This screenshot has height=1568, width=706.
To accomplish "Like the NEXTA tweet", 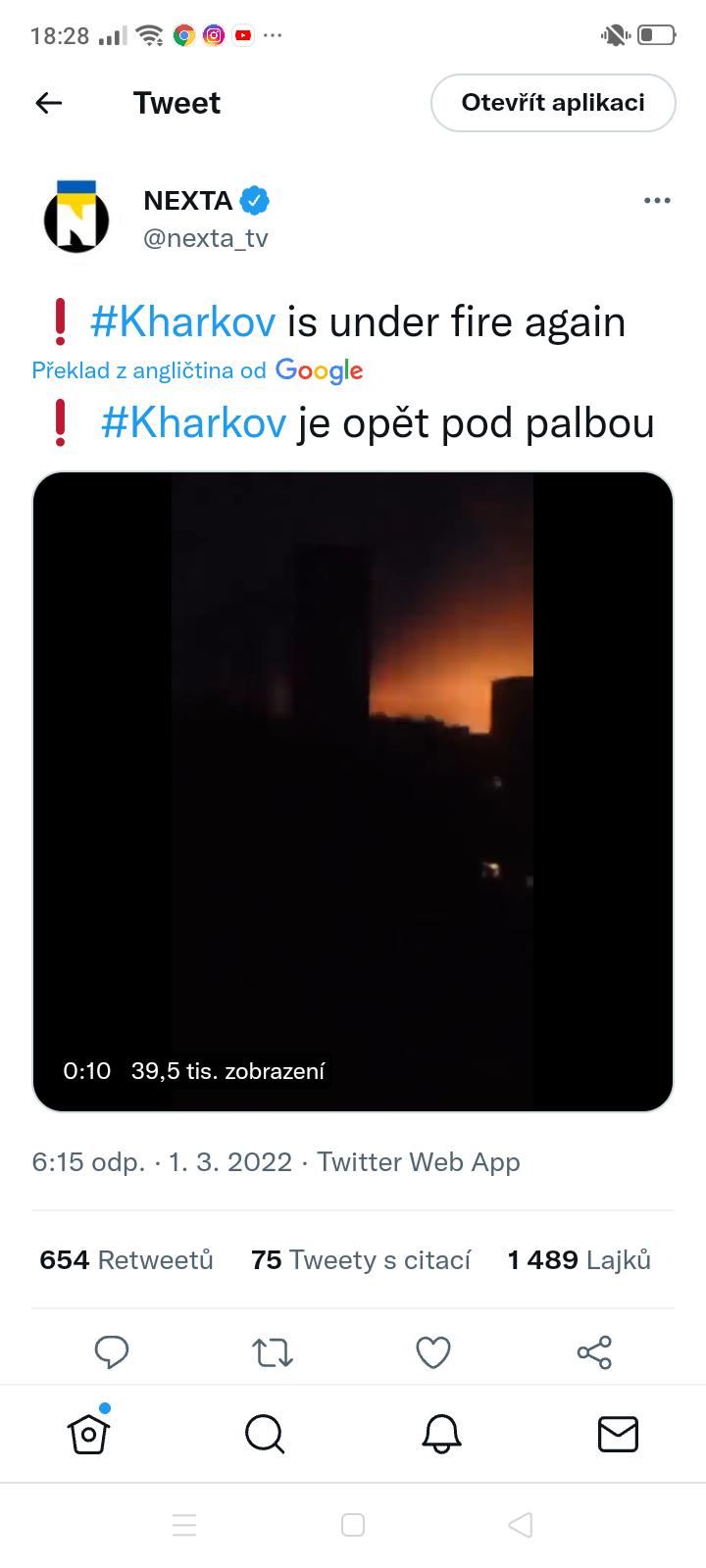I will tap(433, 1352).
